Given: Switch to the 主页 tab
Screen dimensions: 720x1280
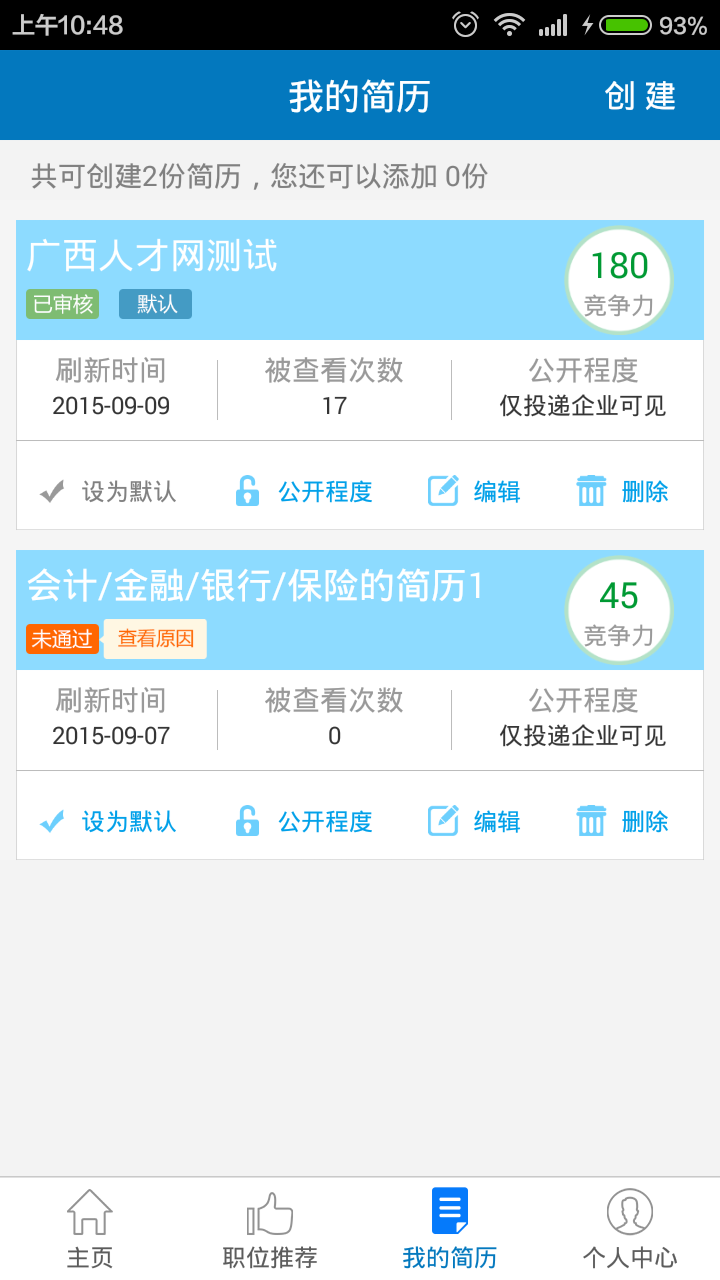Looking at the screenshot, I should [90, 1229].
